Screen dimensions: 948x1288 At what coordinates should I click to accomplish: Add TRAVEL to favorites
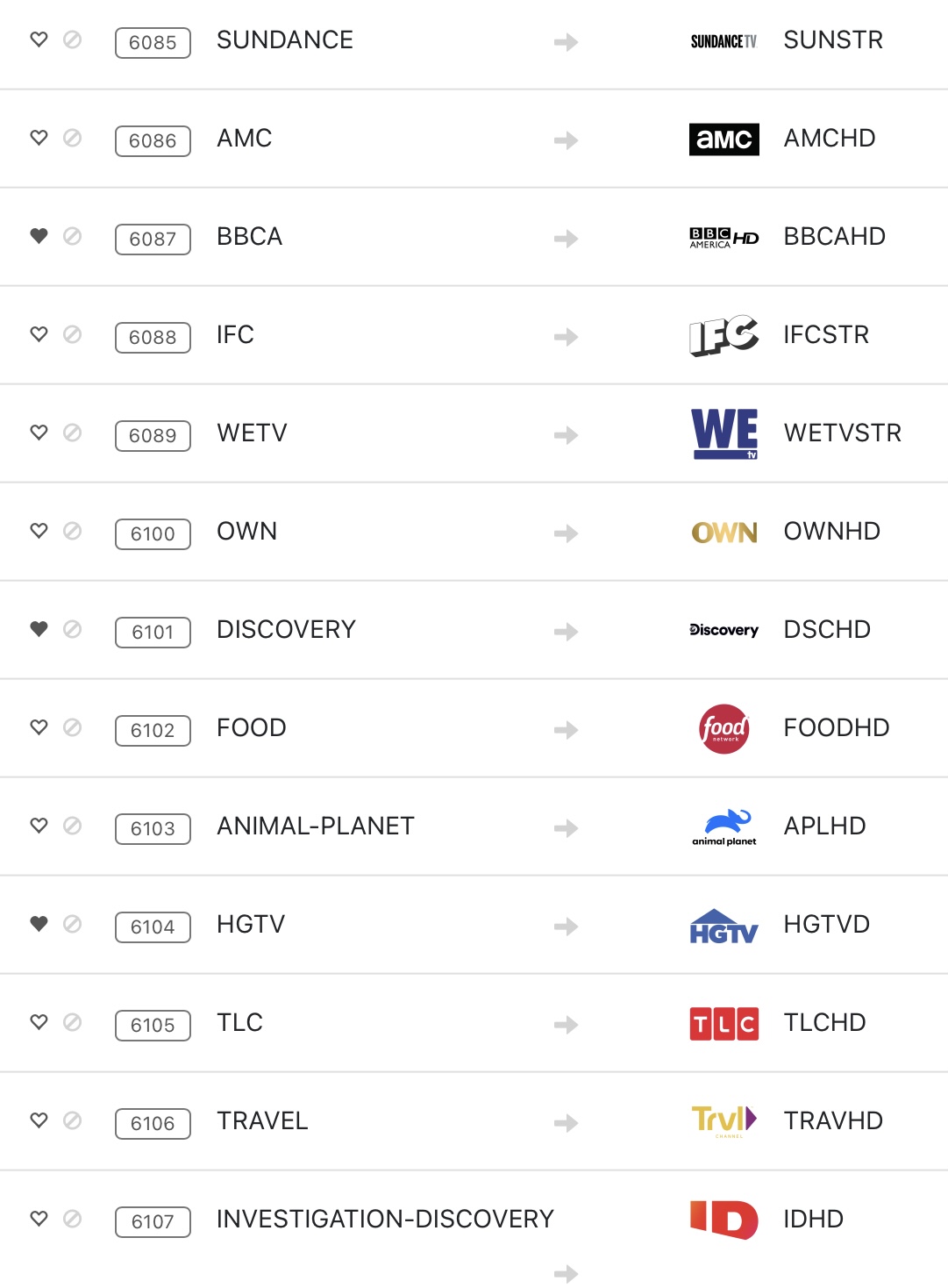pyautogui.click(x=39, y=1120)
